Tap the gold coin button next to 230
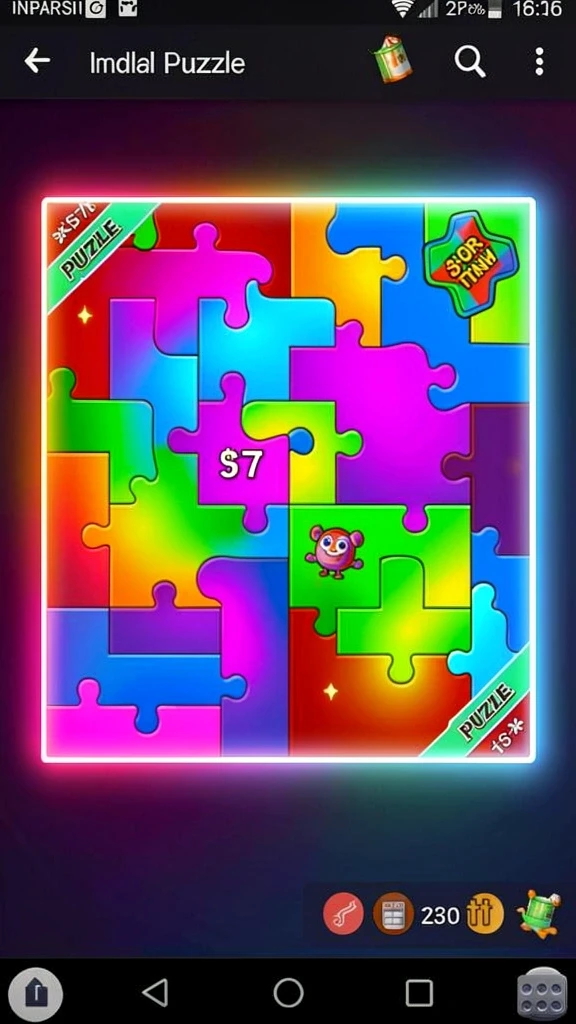Viewport: 576px width, 1024px height. 485,913
